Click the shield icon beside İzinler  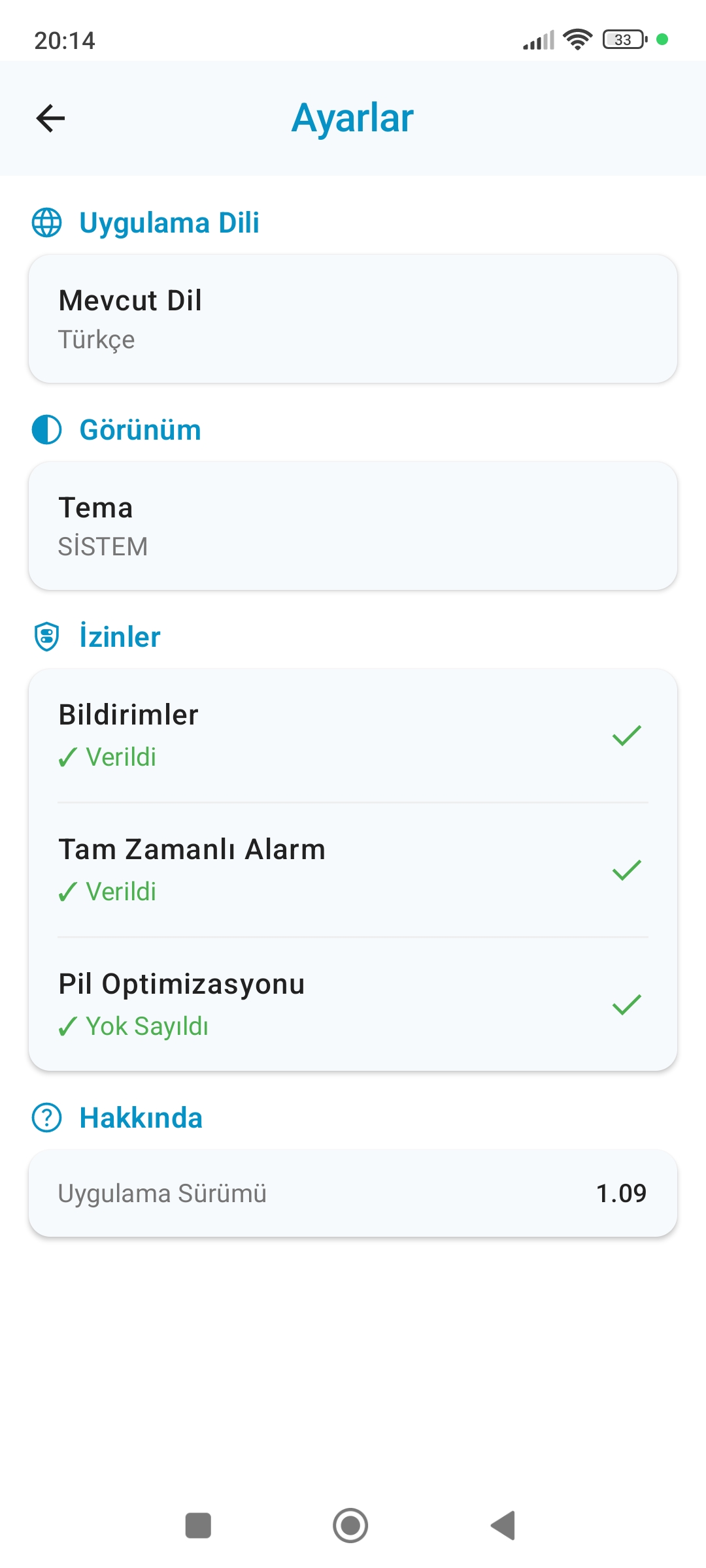tap(46, 636)
